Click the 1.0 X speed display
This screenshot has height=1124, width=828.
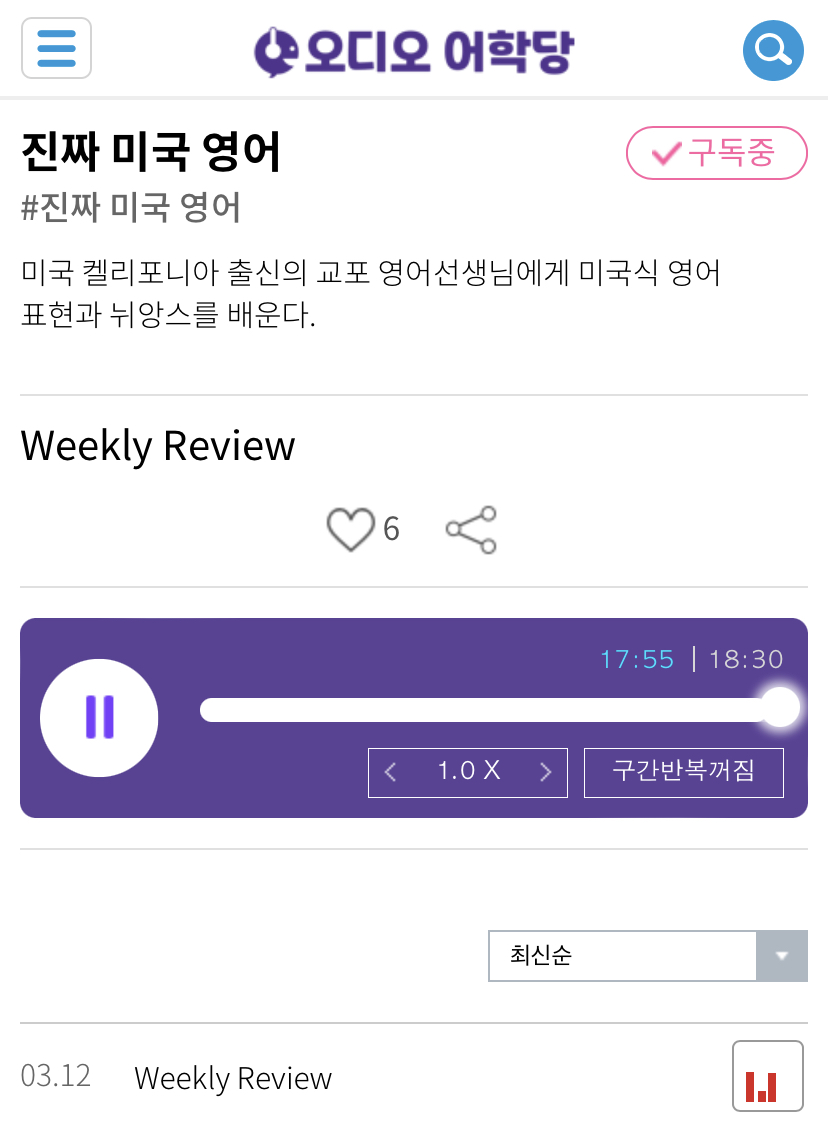(x=467, y=772)
